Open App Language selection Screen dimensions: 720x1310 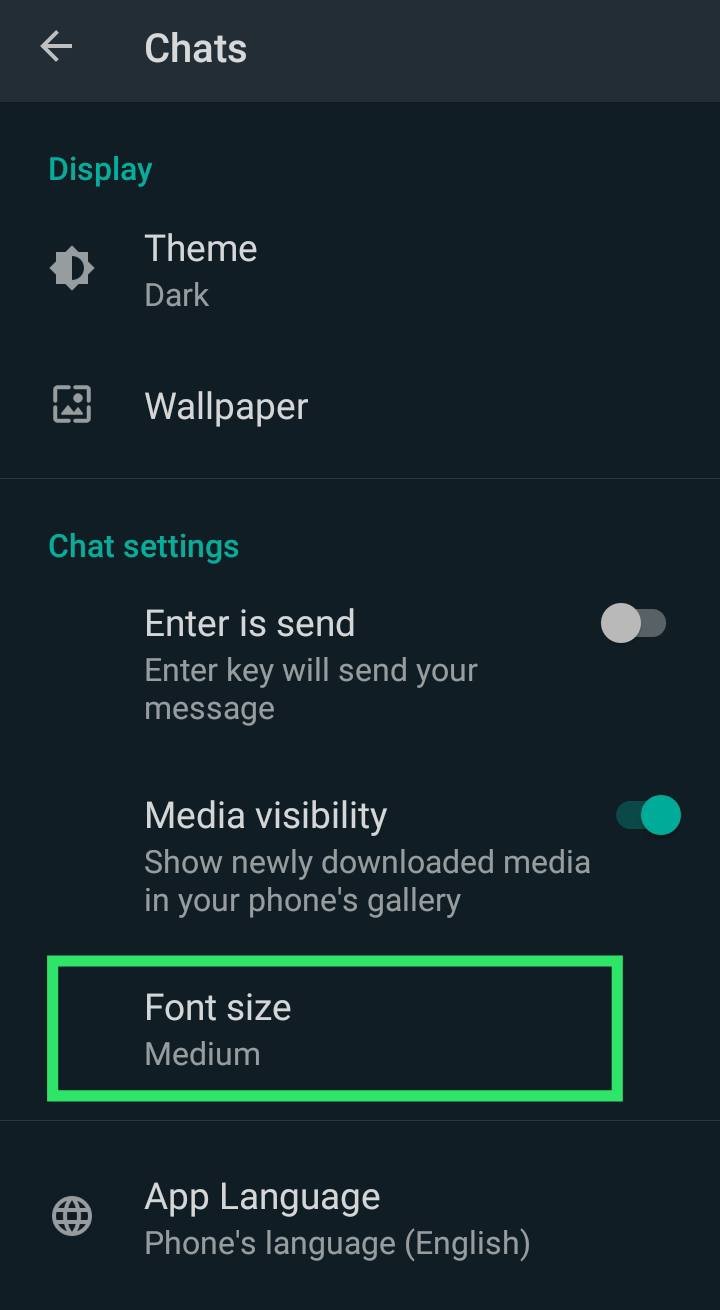tap(360, 1218)
